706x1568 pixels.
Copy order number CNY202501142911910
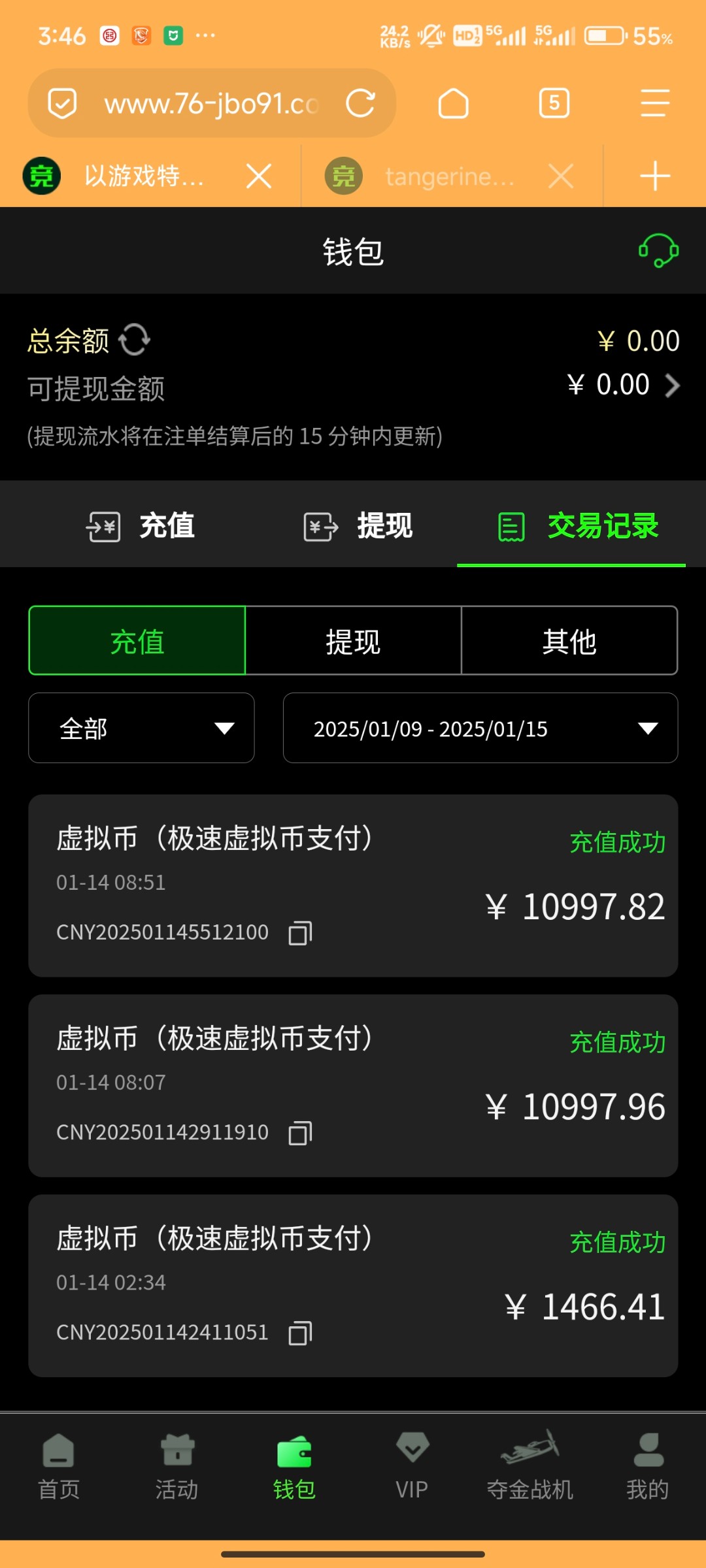[300, 1133]
